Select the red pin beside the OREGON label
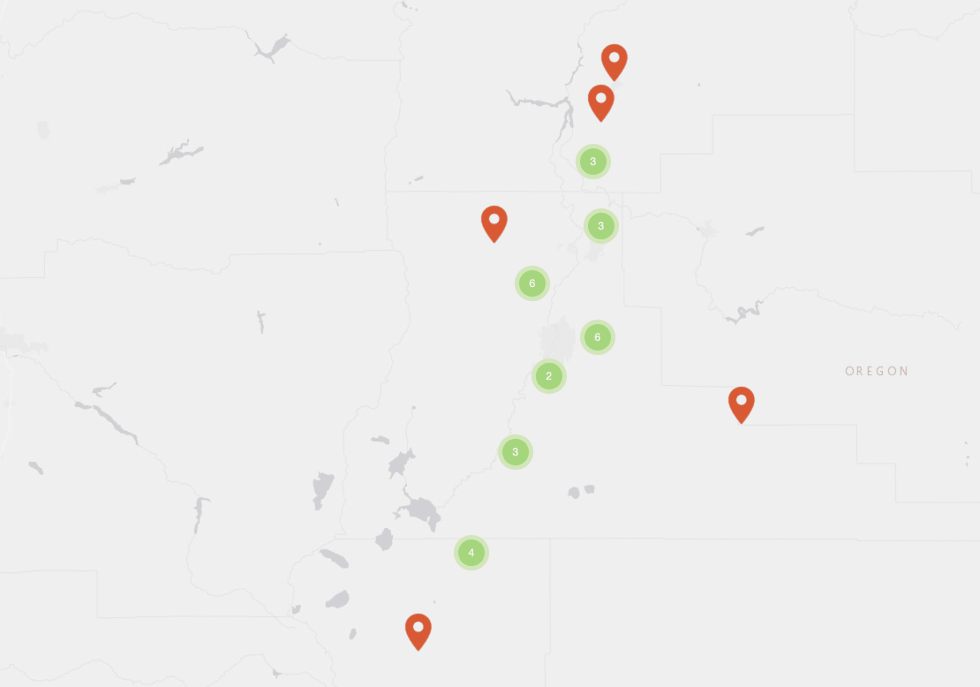Viewport: 980px width, 687px height. point(741,402)
